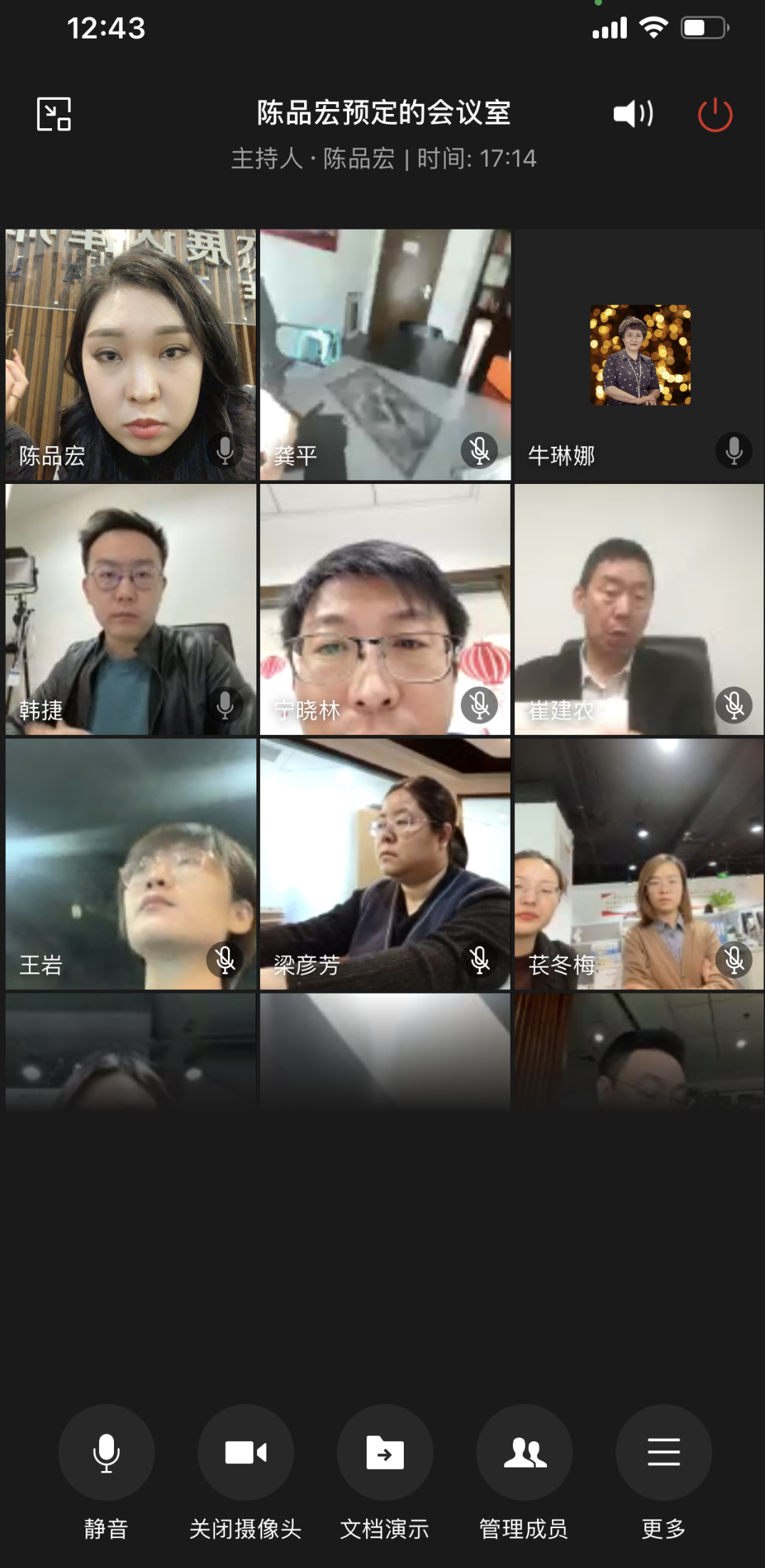
Task: Turn off camera via 关闭摄像头
Action: click(x=246, y=1453)
